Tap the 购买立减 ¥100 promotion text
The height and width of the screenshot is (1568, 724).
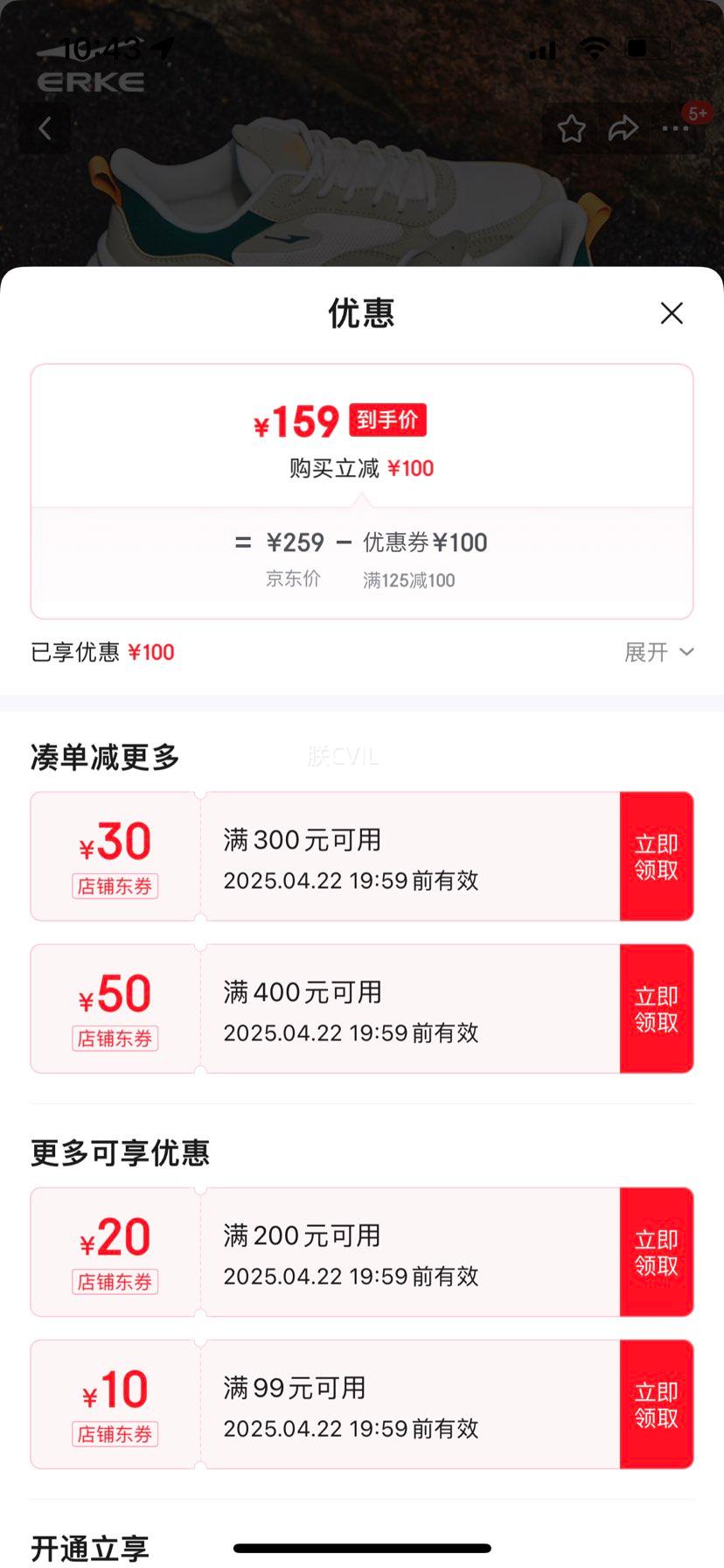tap(361, 468)
